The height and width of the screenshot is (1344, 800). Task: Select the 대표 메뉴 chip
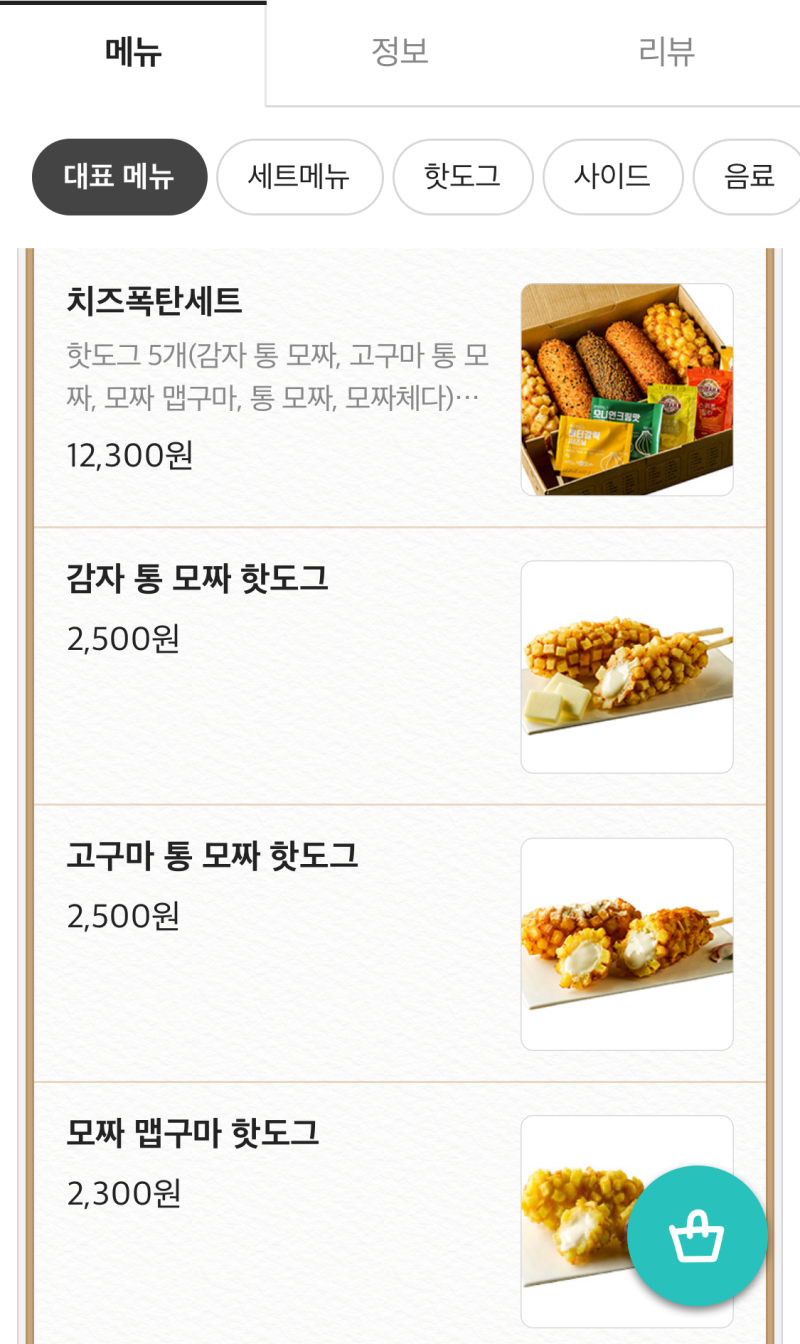pyautogui.click(x=120, y=177)
